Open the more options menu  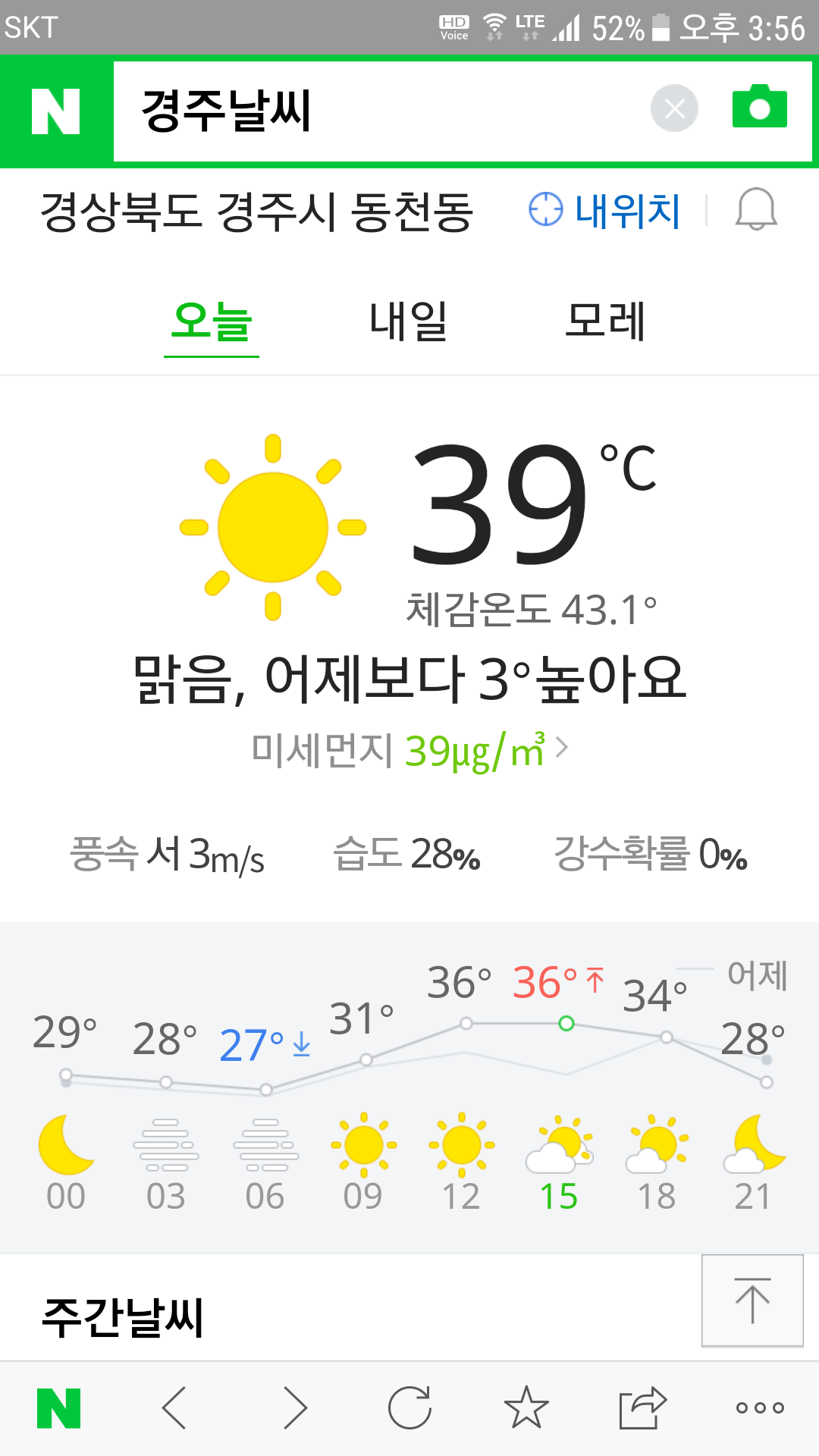[760, 1408]
